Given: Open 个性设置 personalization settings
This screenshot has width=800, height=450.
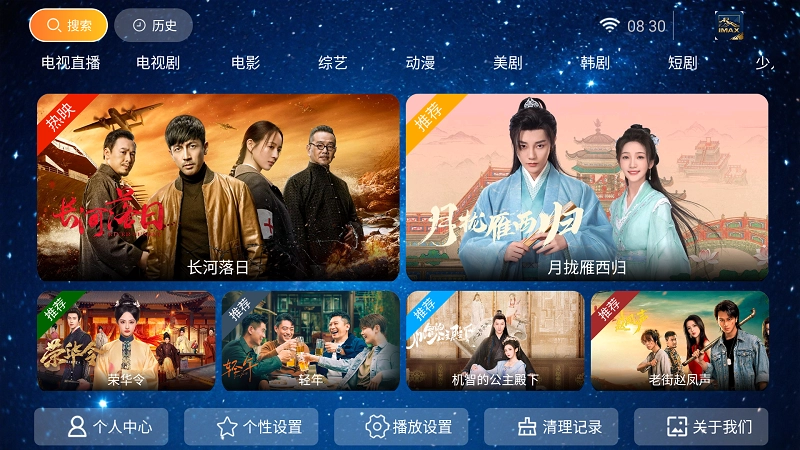Looking at the screenshot, I should pyautogui.click(x=251, y=427).
